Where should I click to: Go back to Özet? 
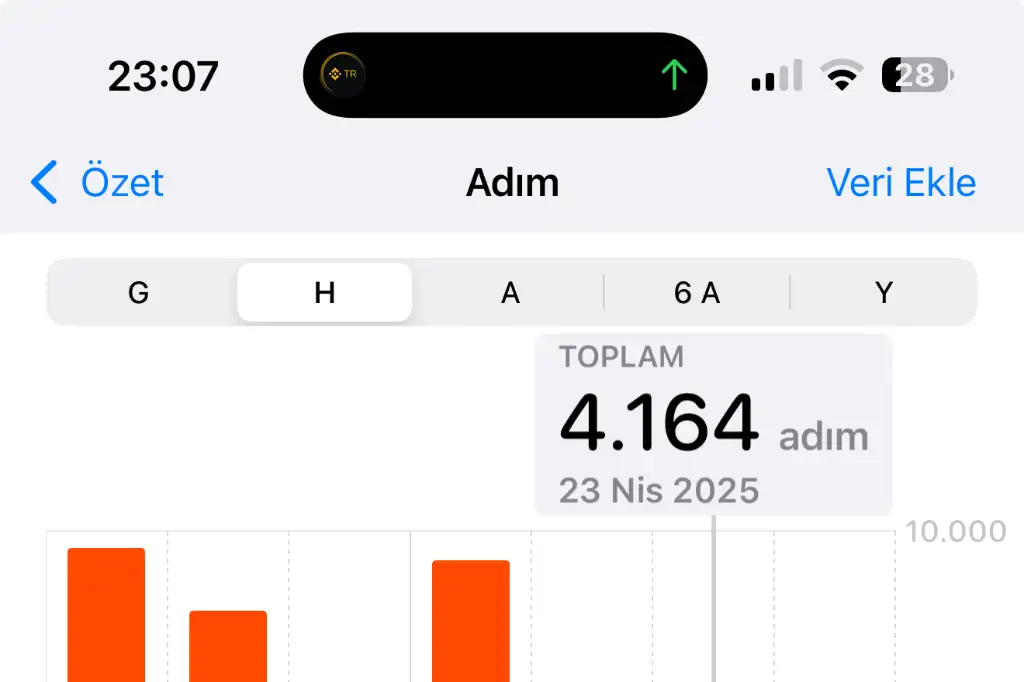tap(98, 183)
